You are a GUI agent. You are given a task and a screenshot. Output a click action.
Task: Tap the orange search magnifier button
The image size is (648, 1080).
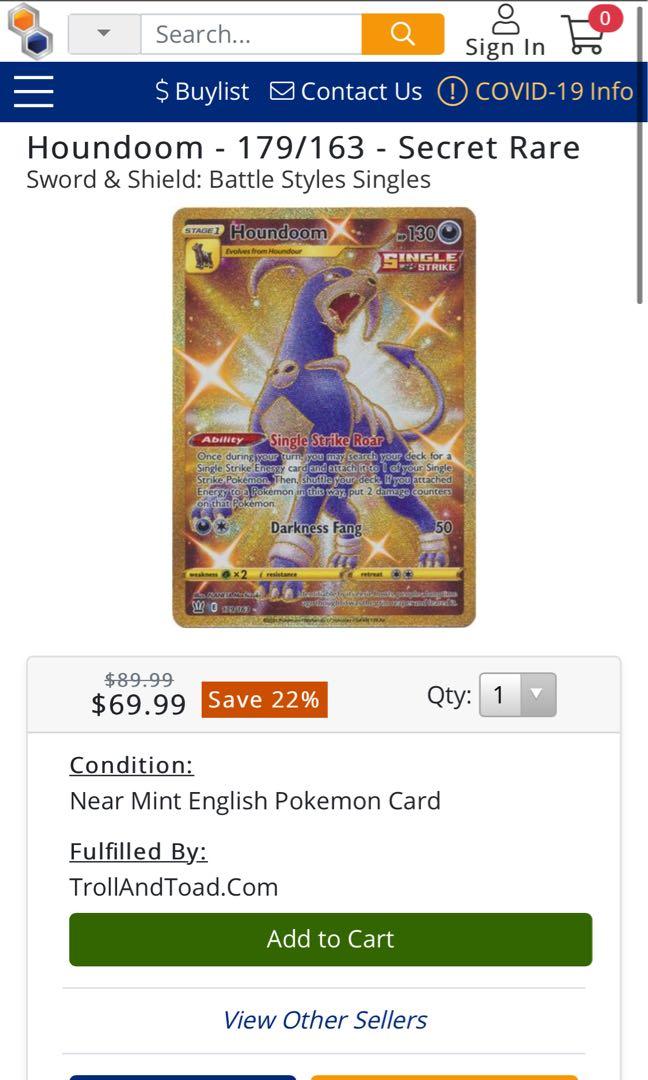(x=402, y=35)
